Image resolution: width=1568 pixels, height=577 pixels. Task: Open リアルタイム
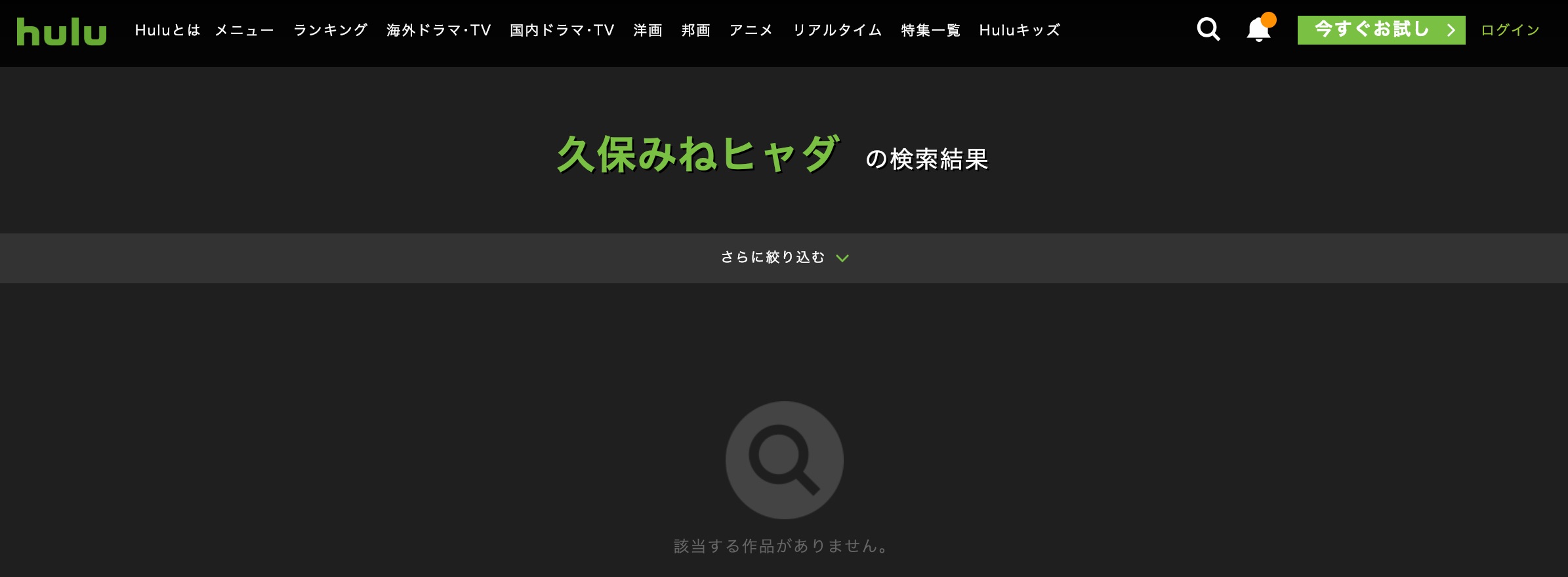click(x=837, y=30)
